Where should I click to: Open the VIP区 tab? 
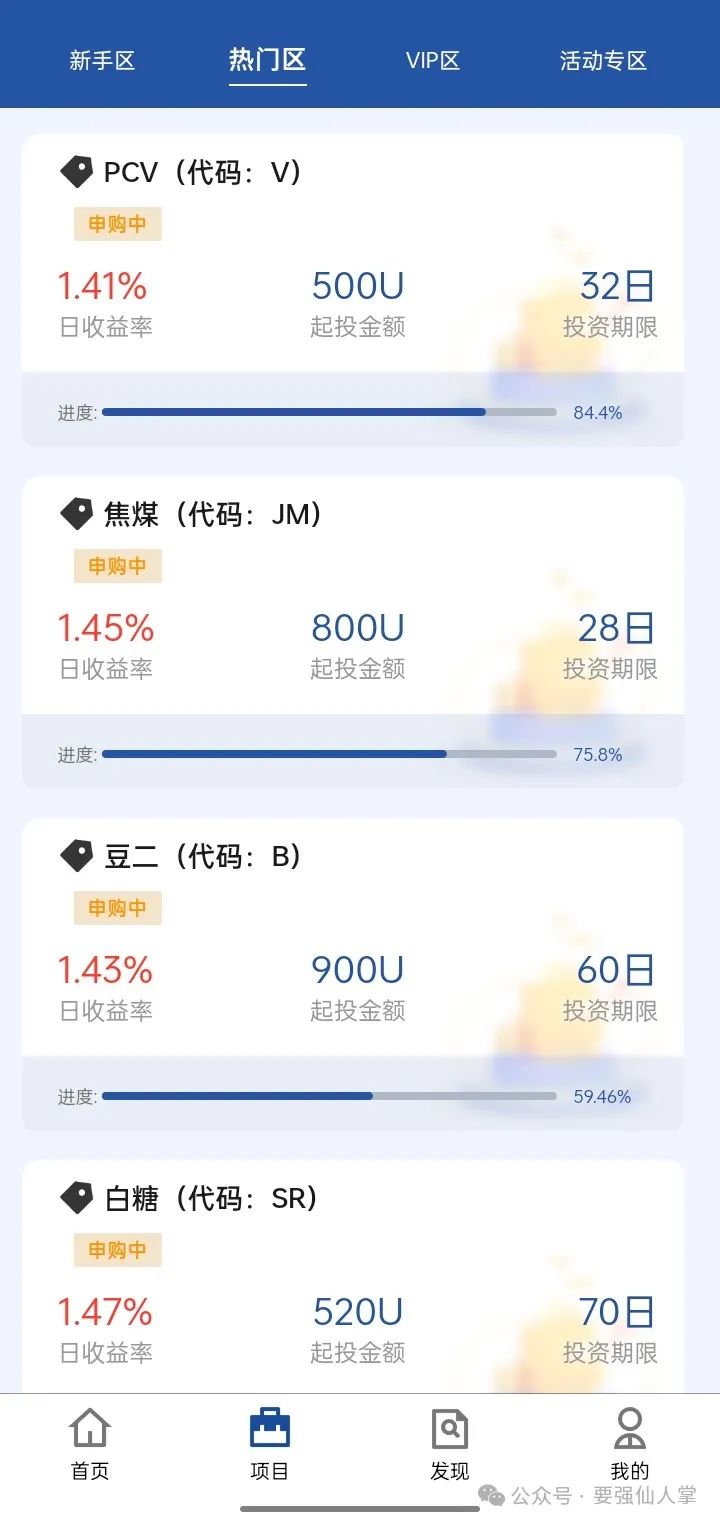(433, 60)
